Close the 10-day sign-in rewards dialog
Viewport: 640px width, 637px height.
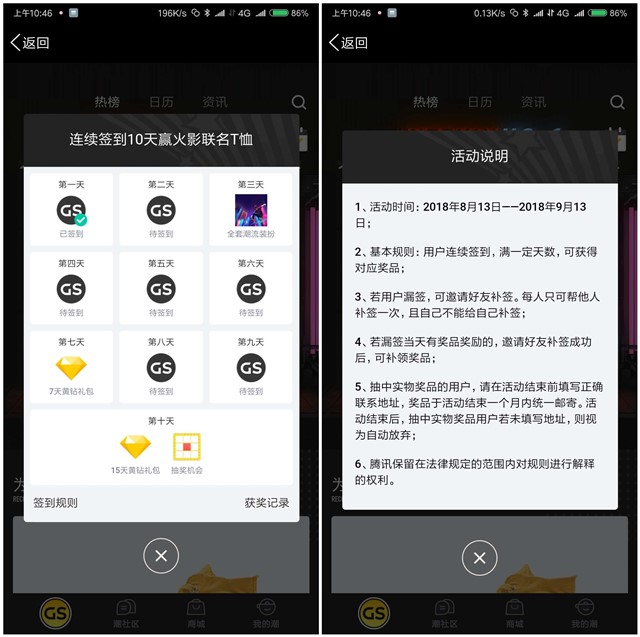coord(161,556)
